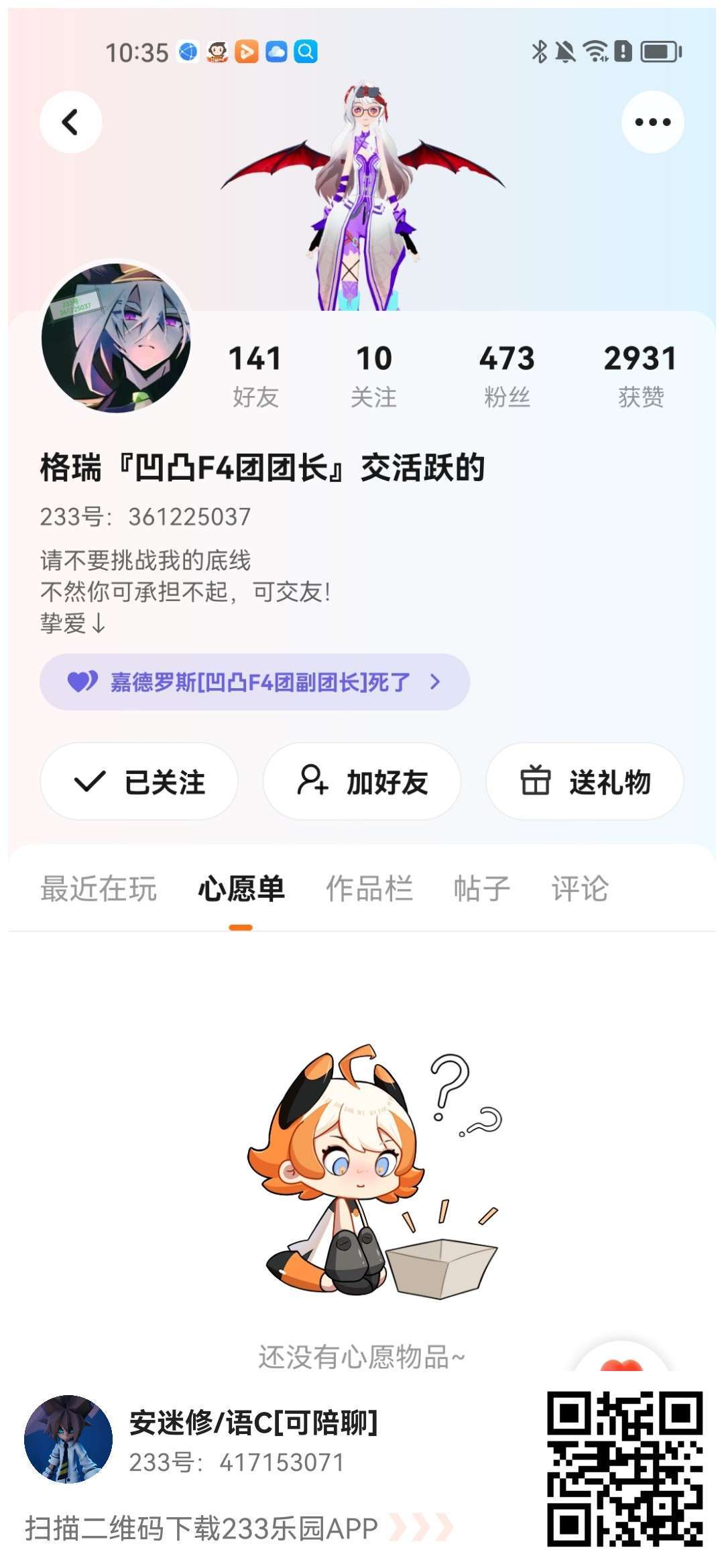Open the 帖子 tab

[482, 889]
